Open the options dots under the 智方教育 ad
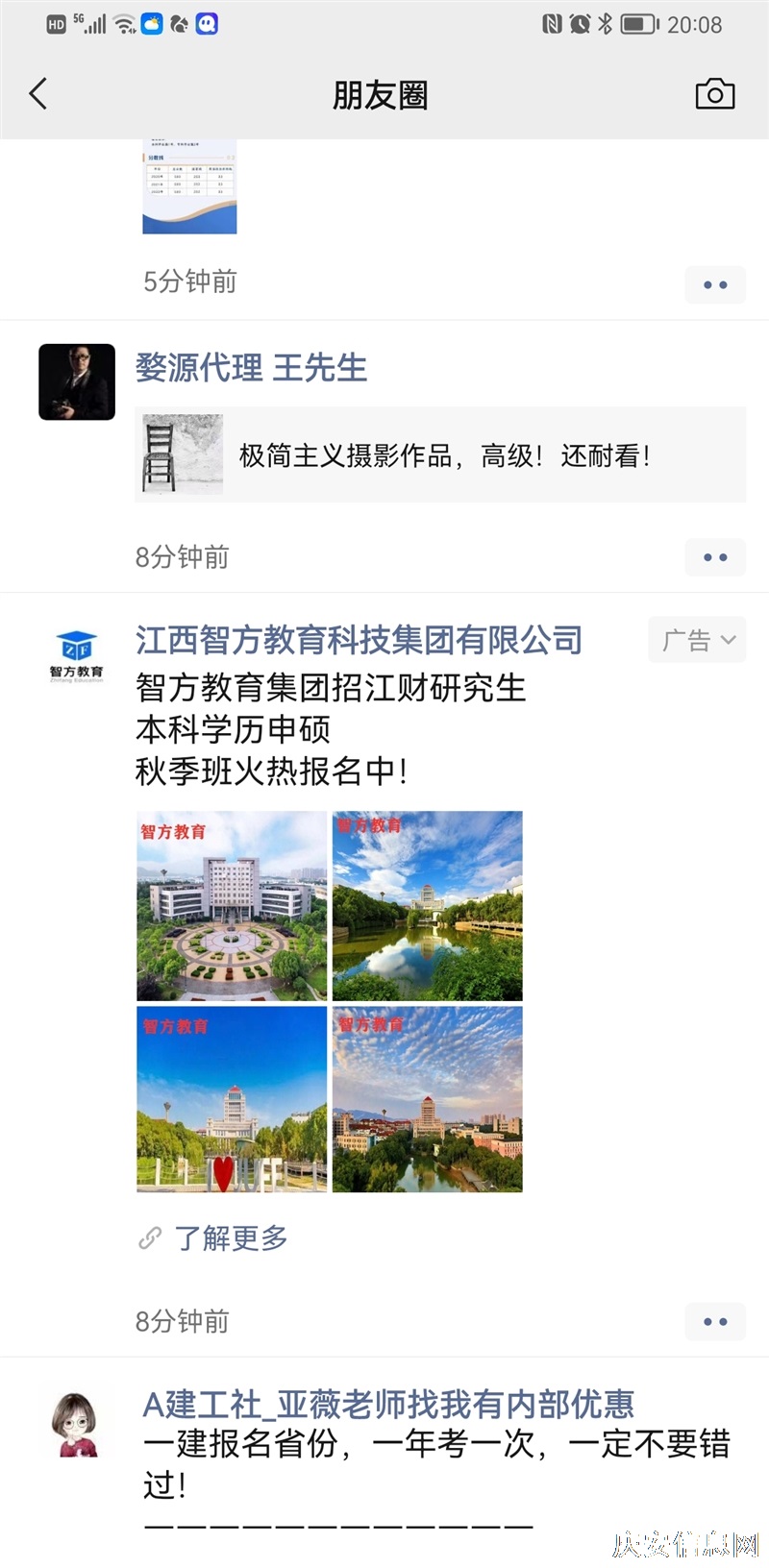The width and height of the screenshot is (769, 1568). coord(715,1322)
